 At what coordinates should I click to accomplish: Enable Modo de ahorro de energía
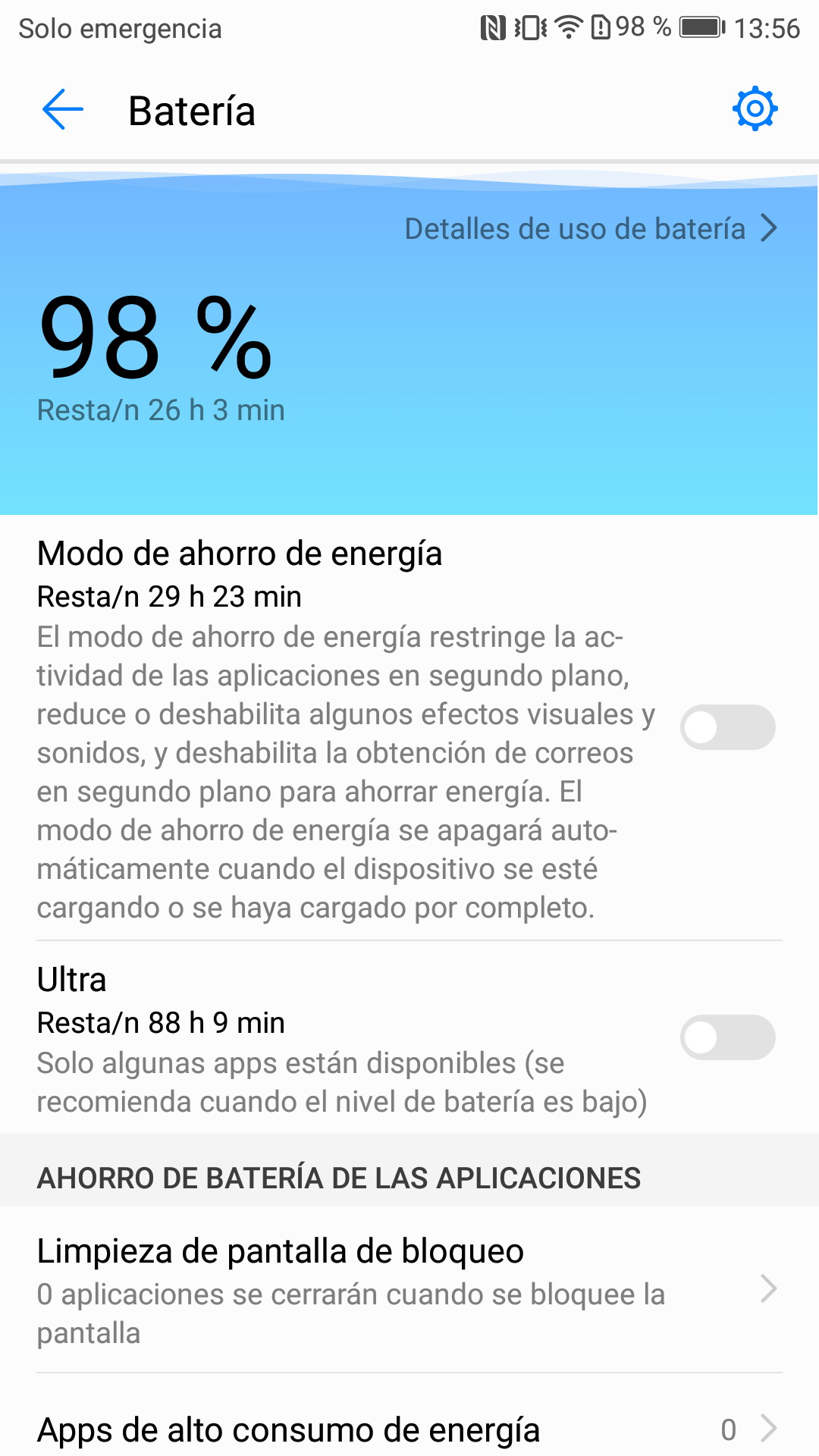coord(727,727)
